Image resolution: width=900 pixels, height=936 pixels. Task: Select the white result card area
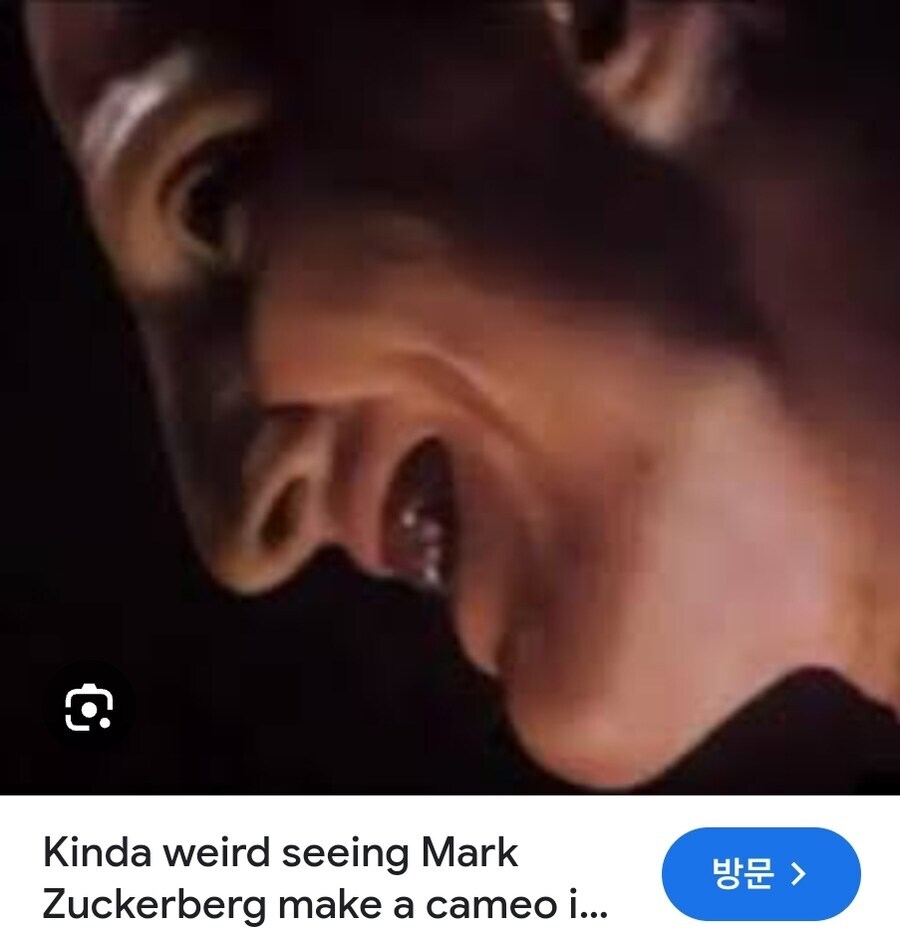(450, 867)
